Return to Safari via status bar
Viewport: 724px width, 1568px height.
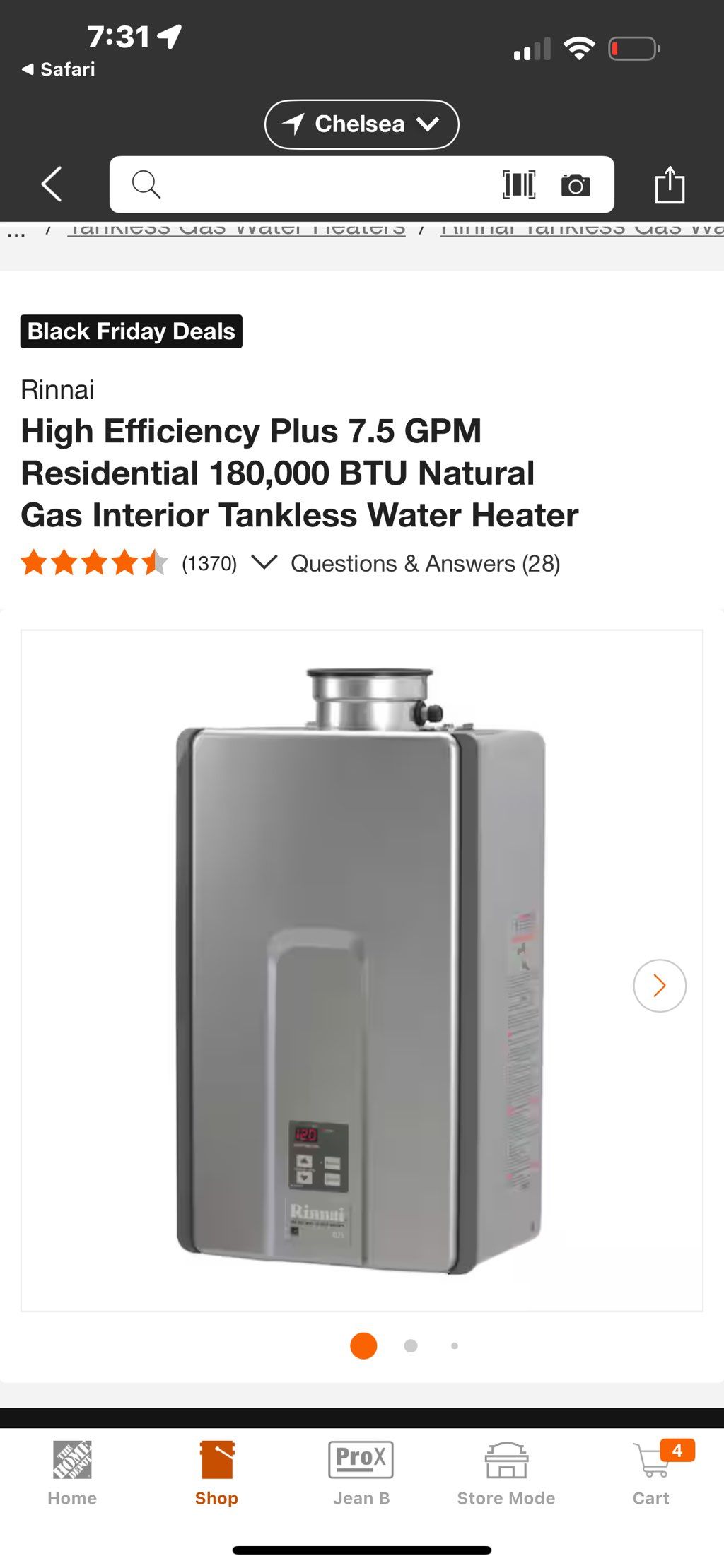tap(58, 69)
